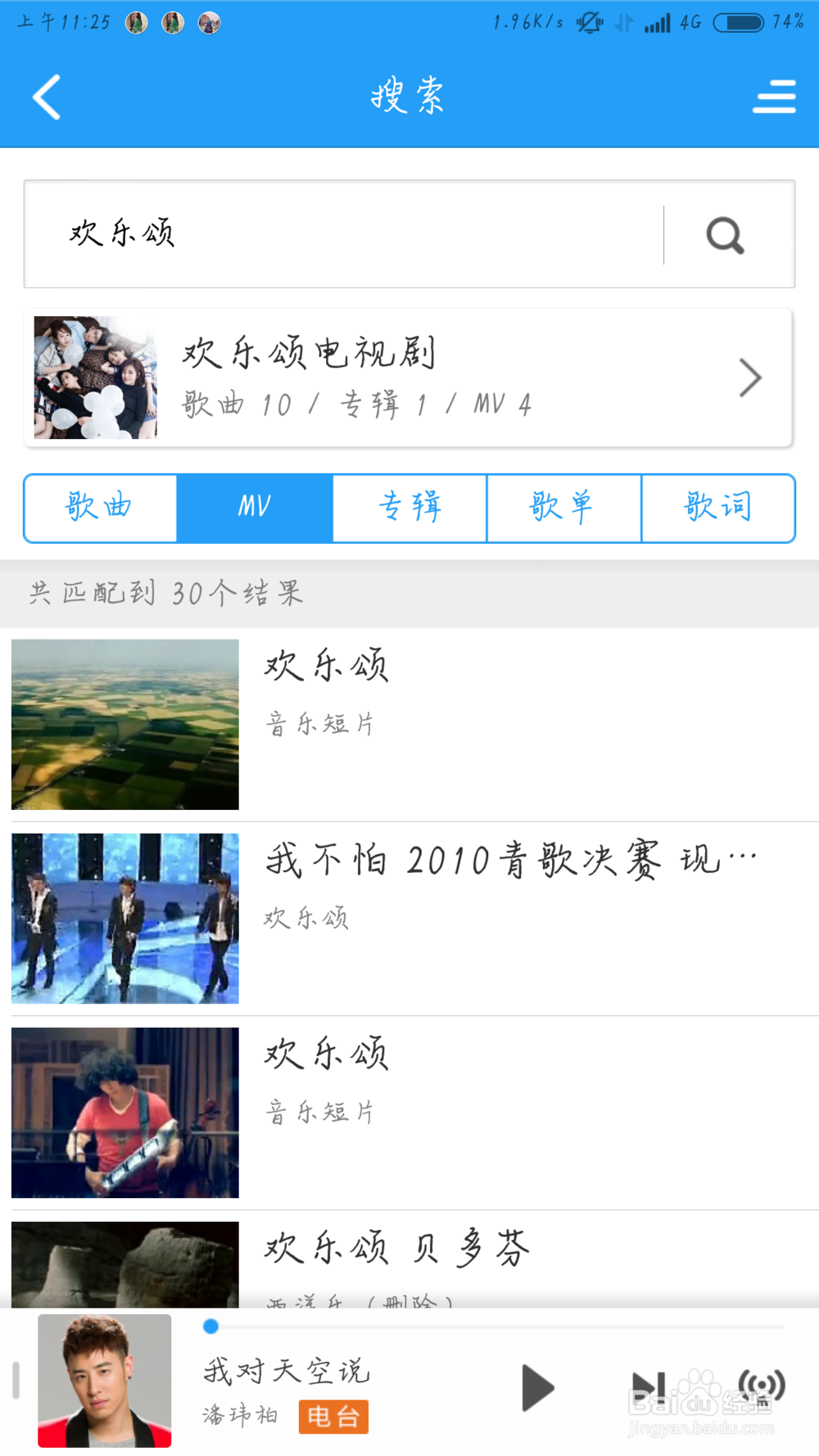This screenshot has width=819, height=1456.
Task: Switch to the 歌曲 tab
Action: coord(100,508)
